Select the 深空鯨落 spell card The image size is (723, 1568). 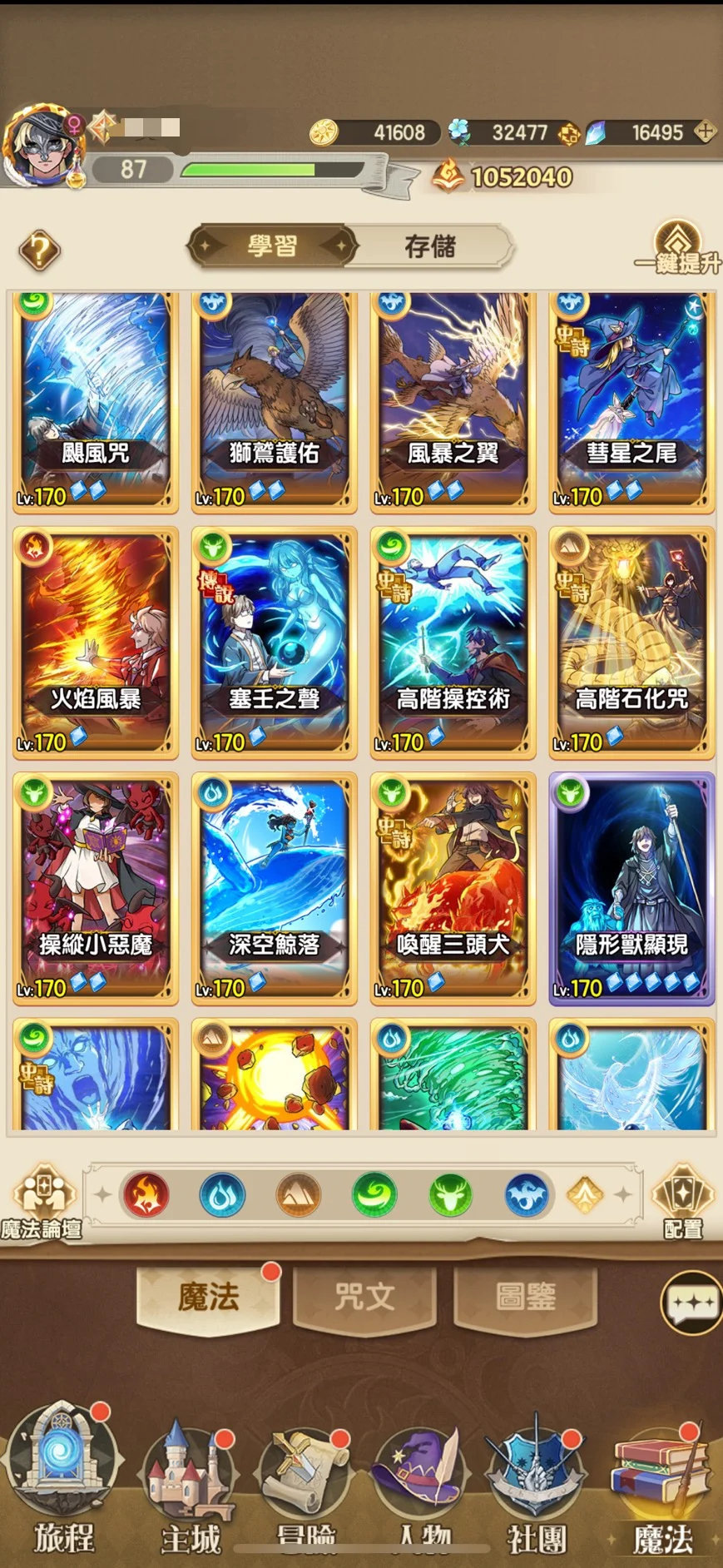274,888
